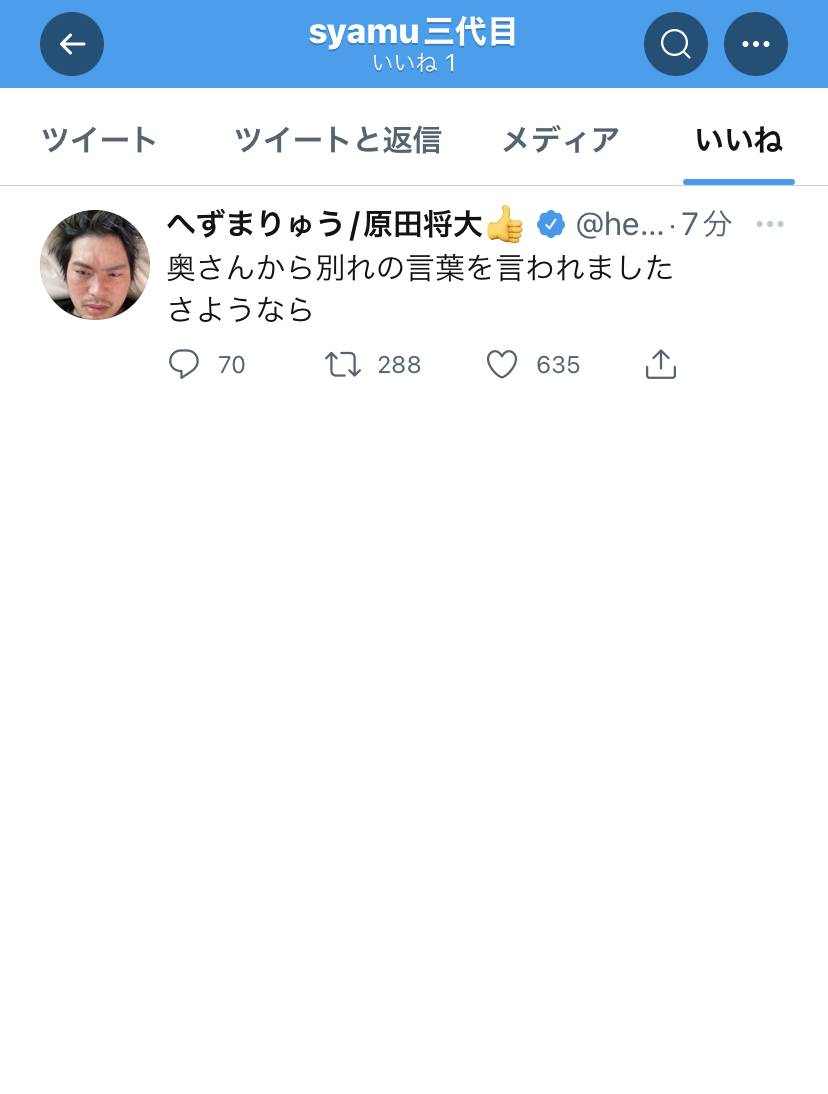This screenshot has height=1094, width=828.
Task: Switch to the ツイートと返信 tab
Action: pos(337,140)
